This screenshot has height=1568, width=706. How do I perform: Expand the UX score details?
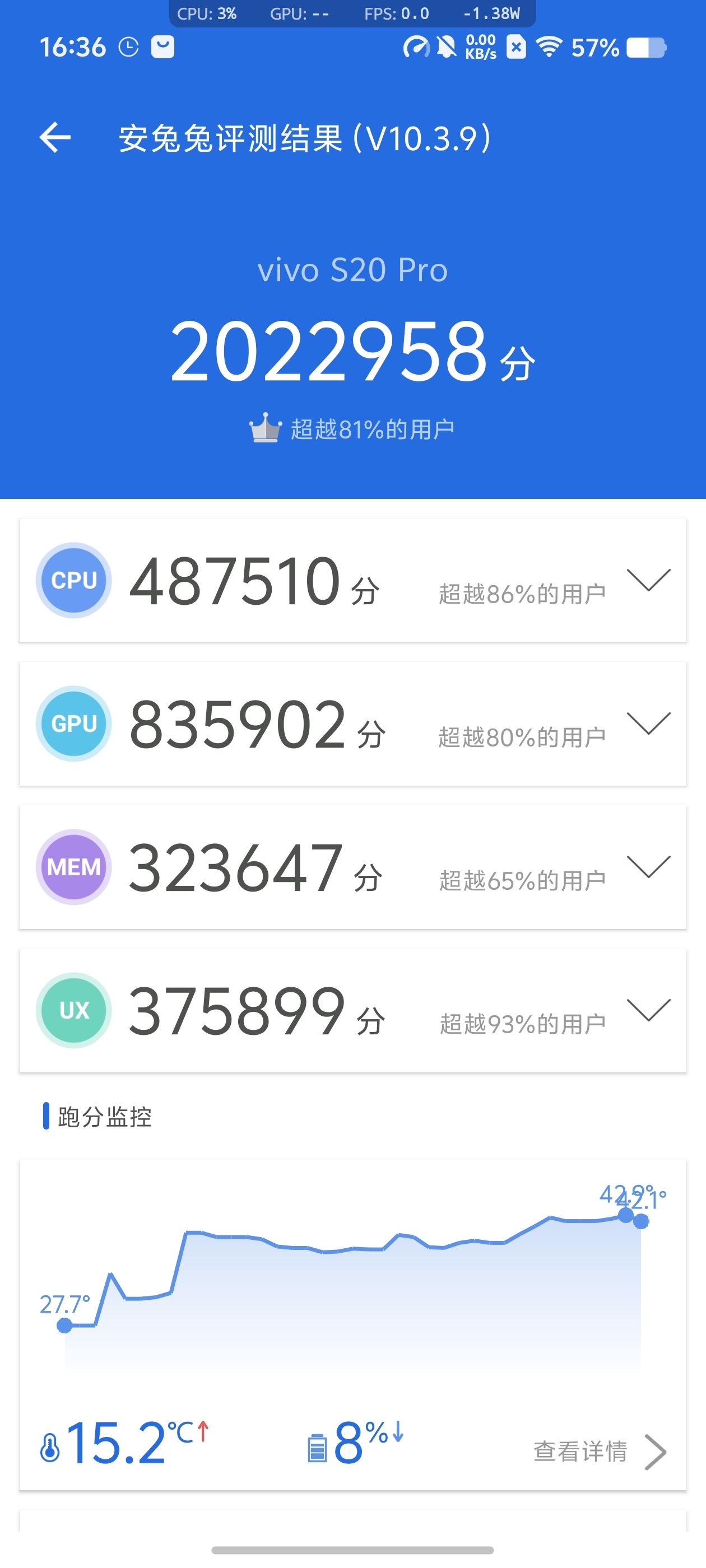point(648,1010)
